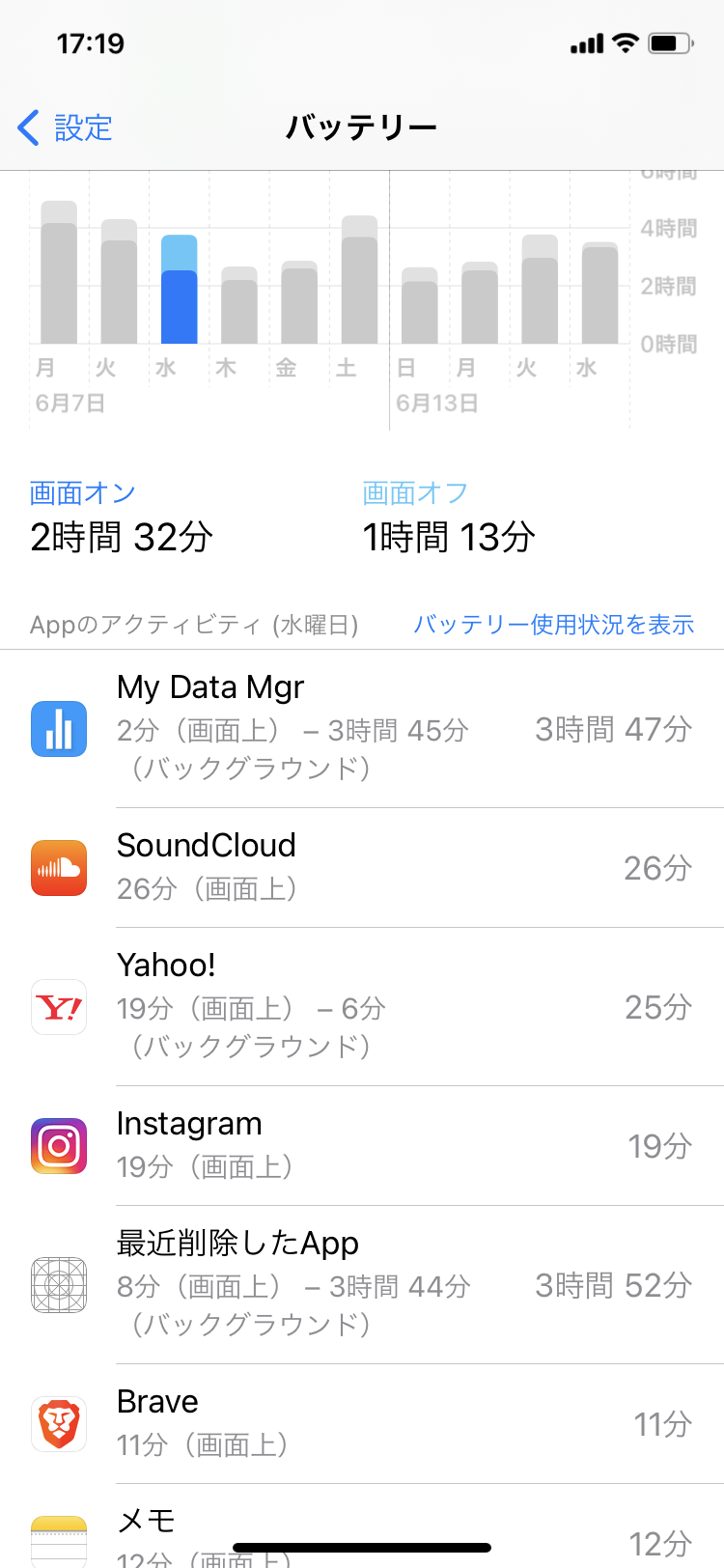Tap the highlighted blue 水 Wednesday bar
The height and width of the screenshot is (1568, 724).
click(179, 292)
